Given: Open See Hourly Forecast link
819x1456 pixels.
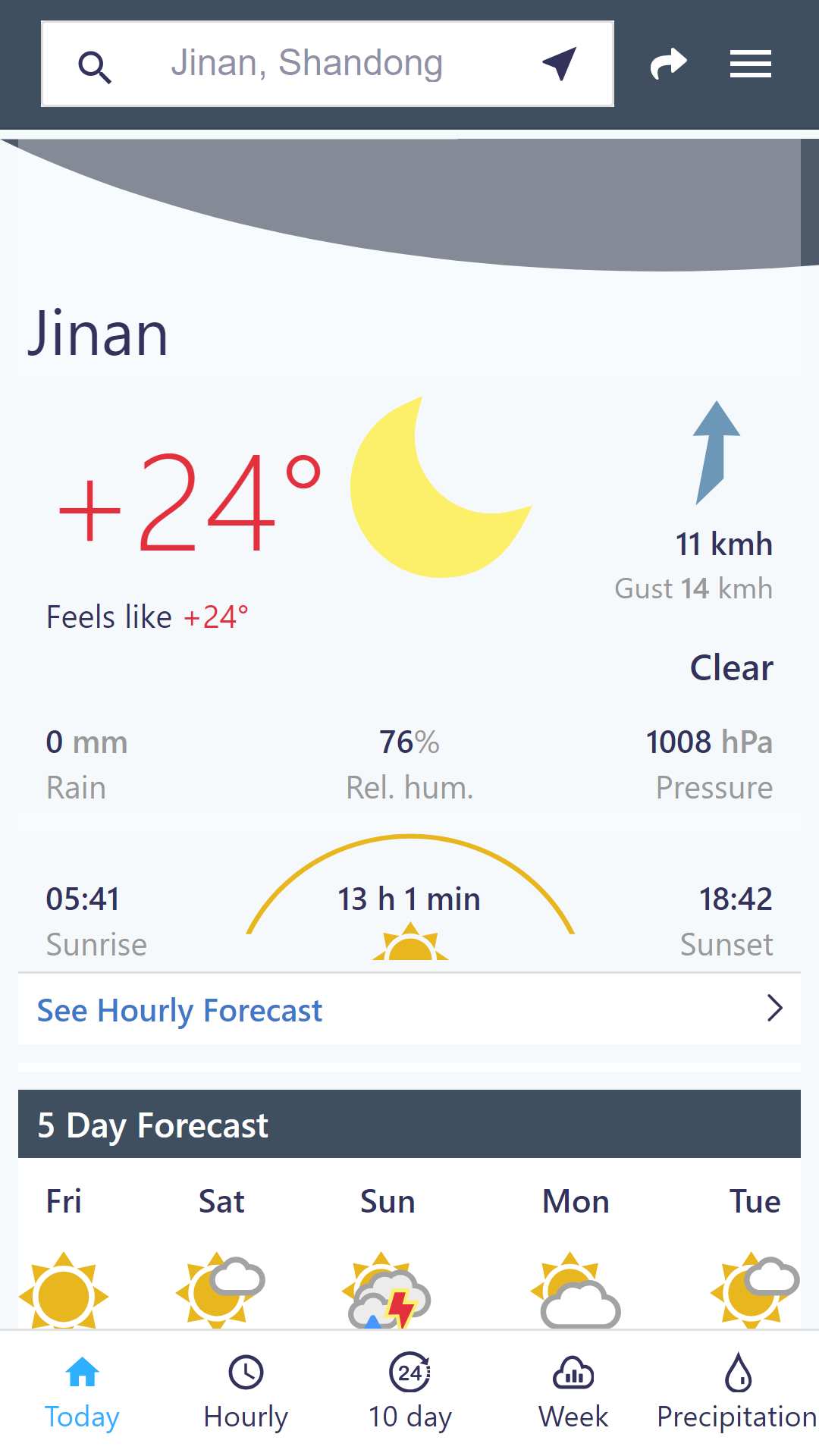Looking at the screenshot, I should tap(409, 1010).
